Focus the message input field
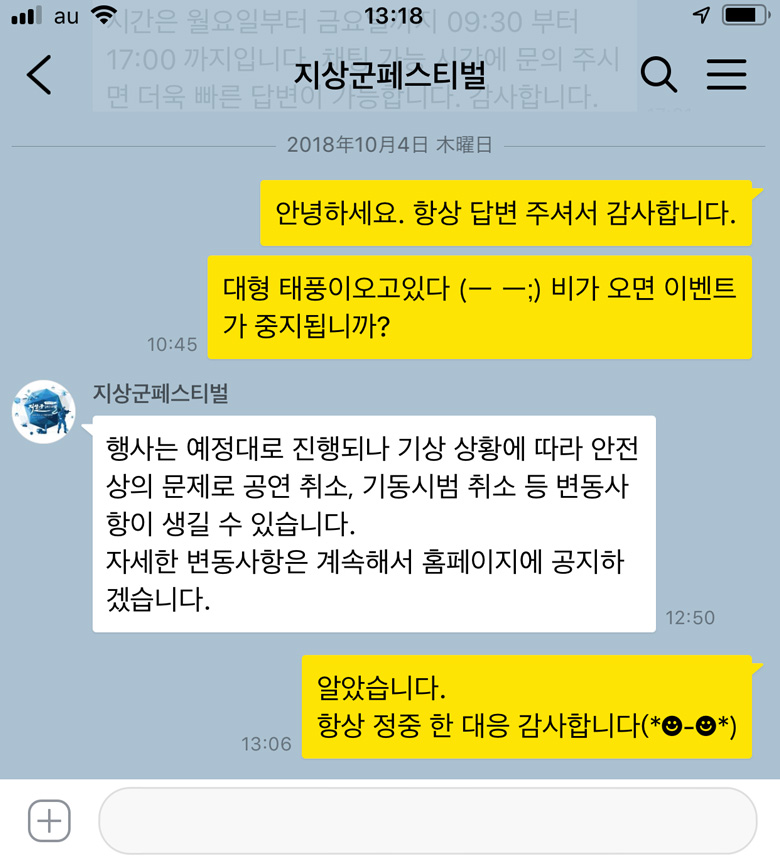The image size is (780, 862). 427,821
